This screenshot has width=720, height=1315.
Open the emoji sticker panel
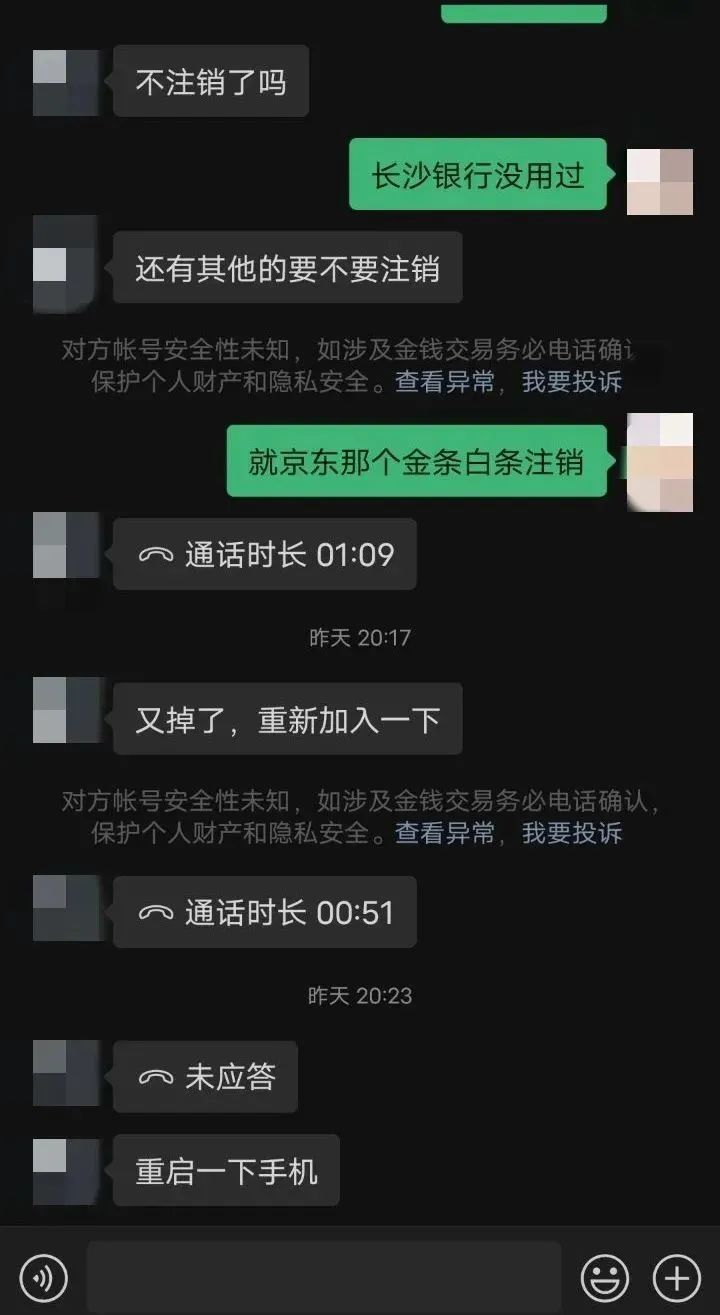coord(605,1277)
